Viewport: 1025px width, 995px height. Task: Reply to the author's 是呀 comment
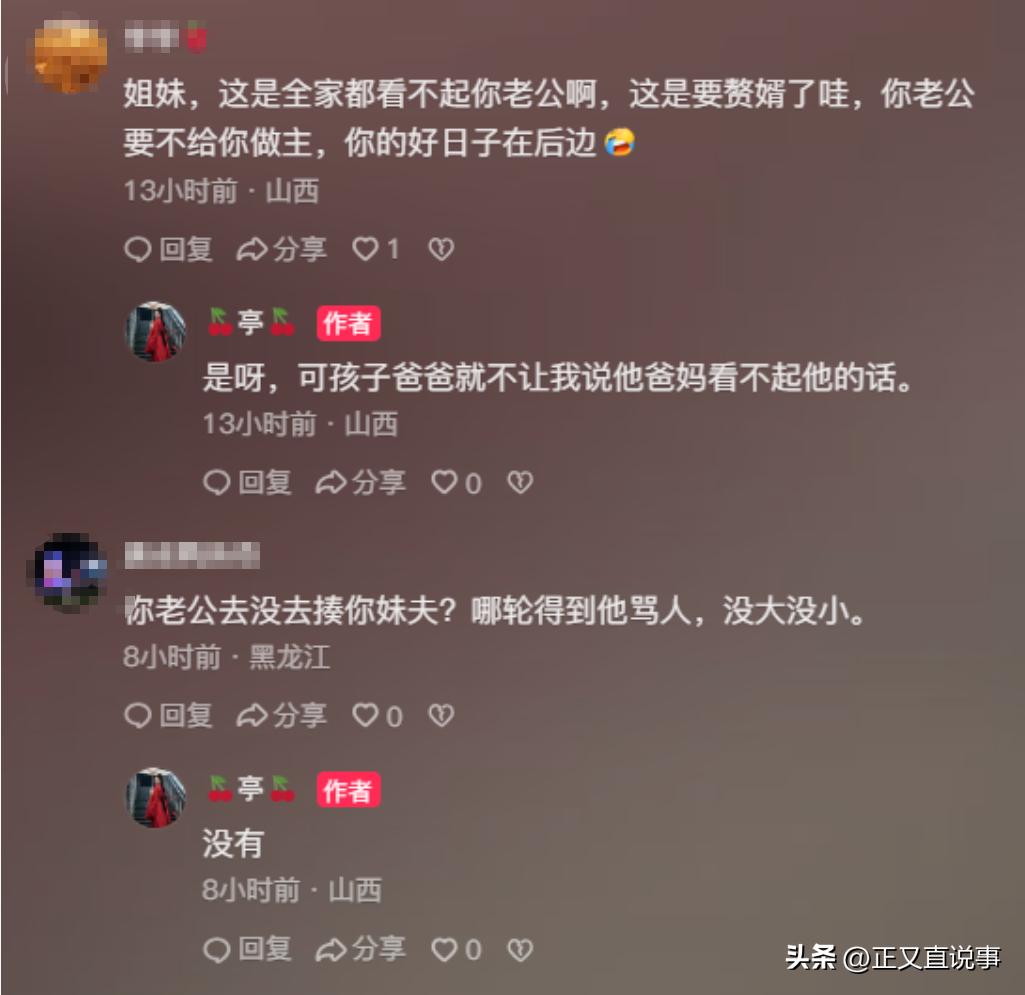coord(247,483)
